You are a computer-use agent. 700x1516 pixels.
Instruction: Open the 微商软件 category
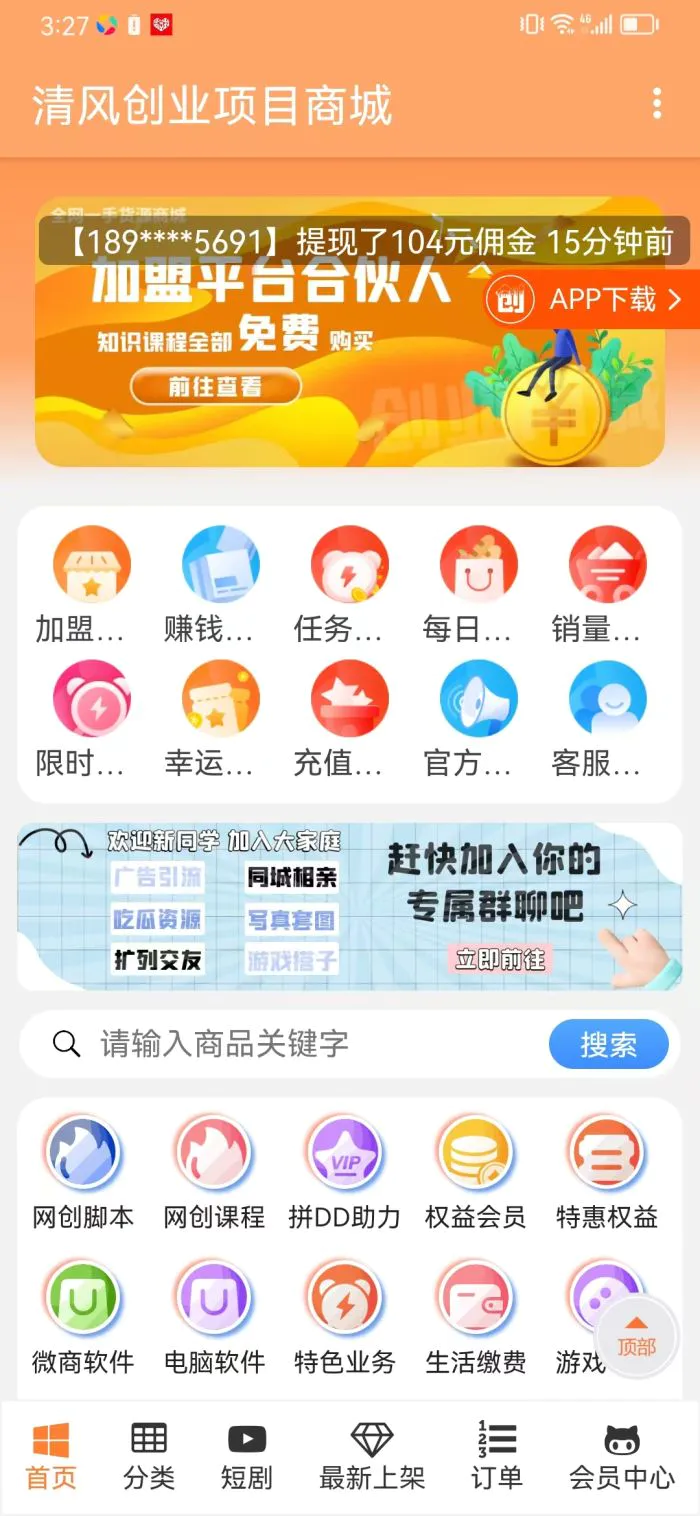(84, 1317)
